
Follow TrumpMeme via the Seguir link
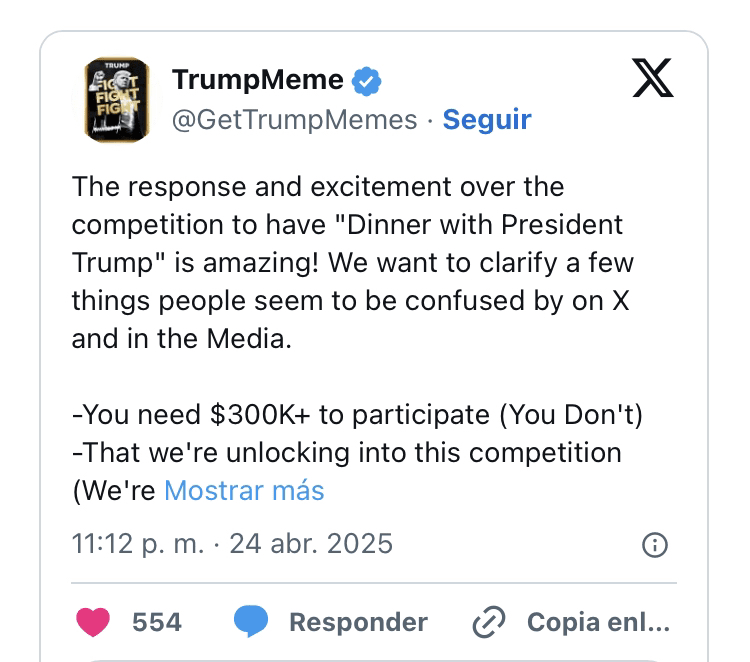click(487, 120)
